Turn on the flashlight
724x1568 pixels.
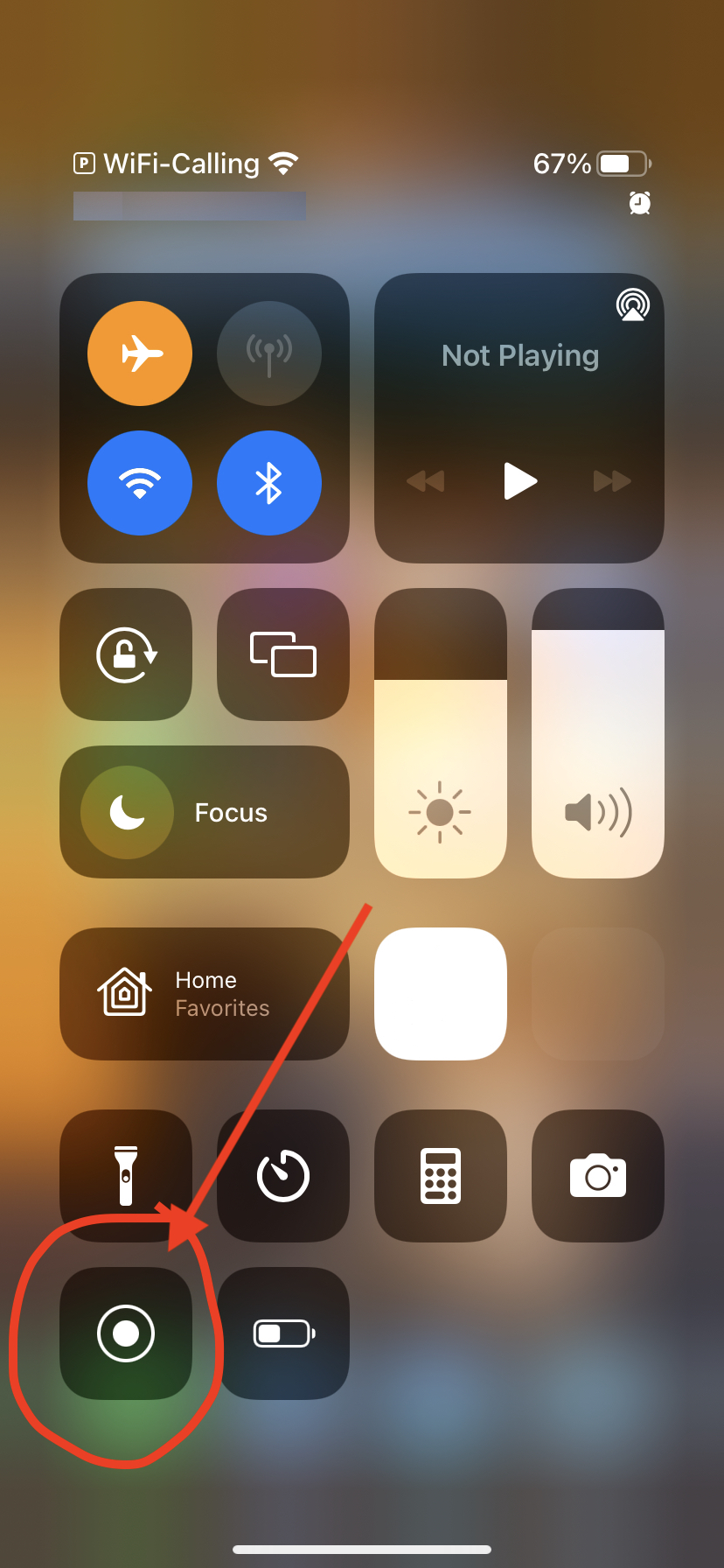[x=126, y=1175]
